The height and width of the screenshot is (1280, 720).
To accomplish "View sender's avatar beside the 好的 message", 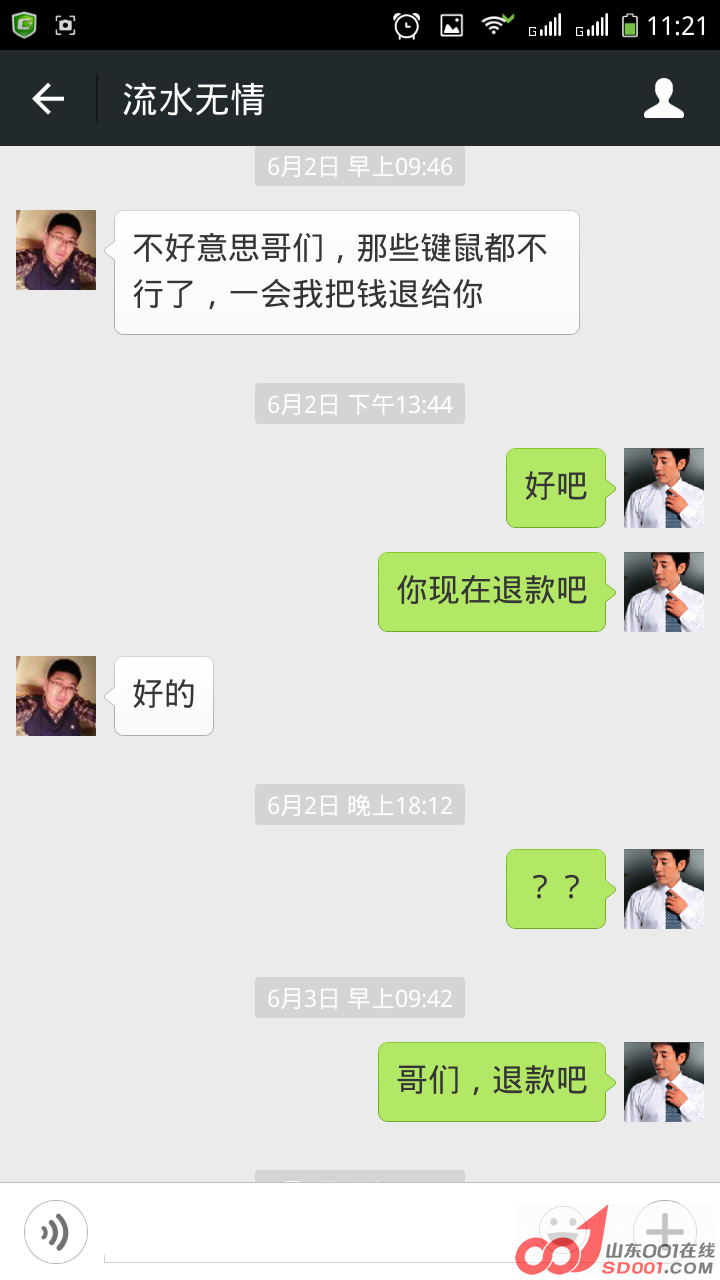I will [56, 696].
